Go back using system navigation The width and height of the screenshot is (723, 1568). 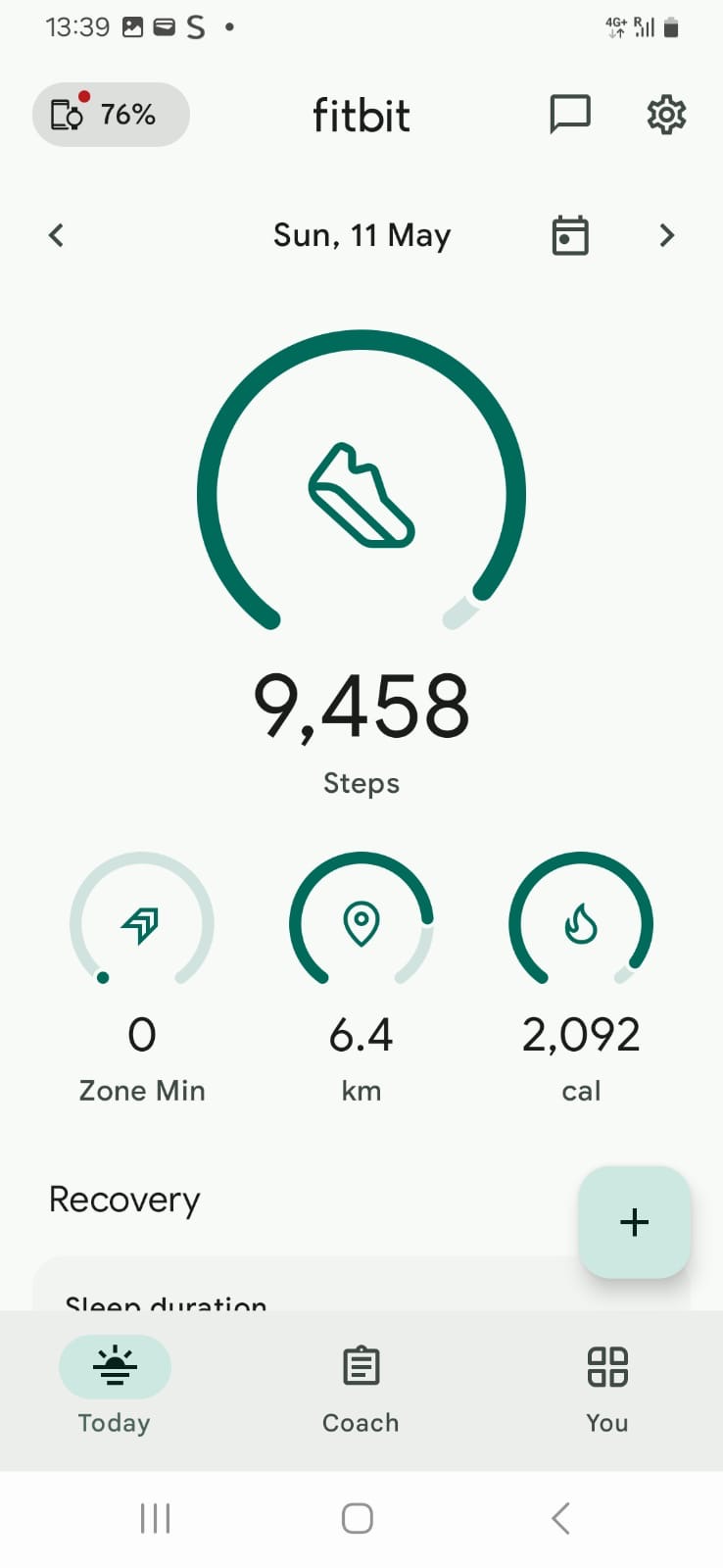(x=560, y=1518)
